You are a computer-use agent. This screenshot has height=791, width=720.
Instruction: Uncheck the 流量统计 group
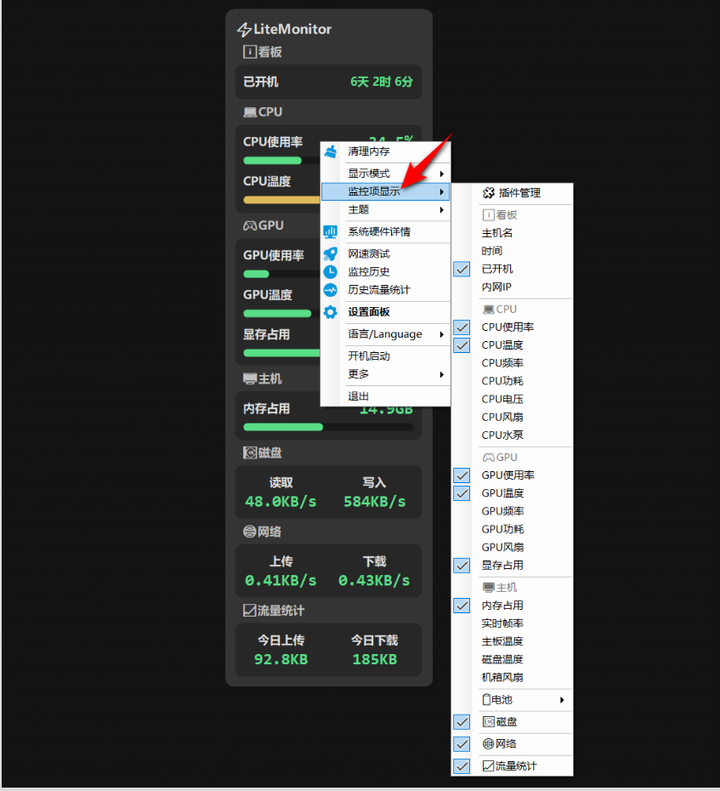pyautogui.click(x=512, y=766)
